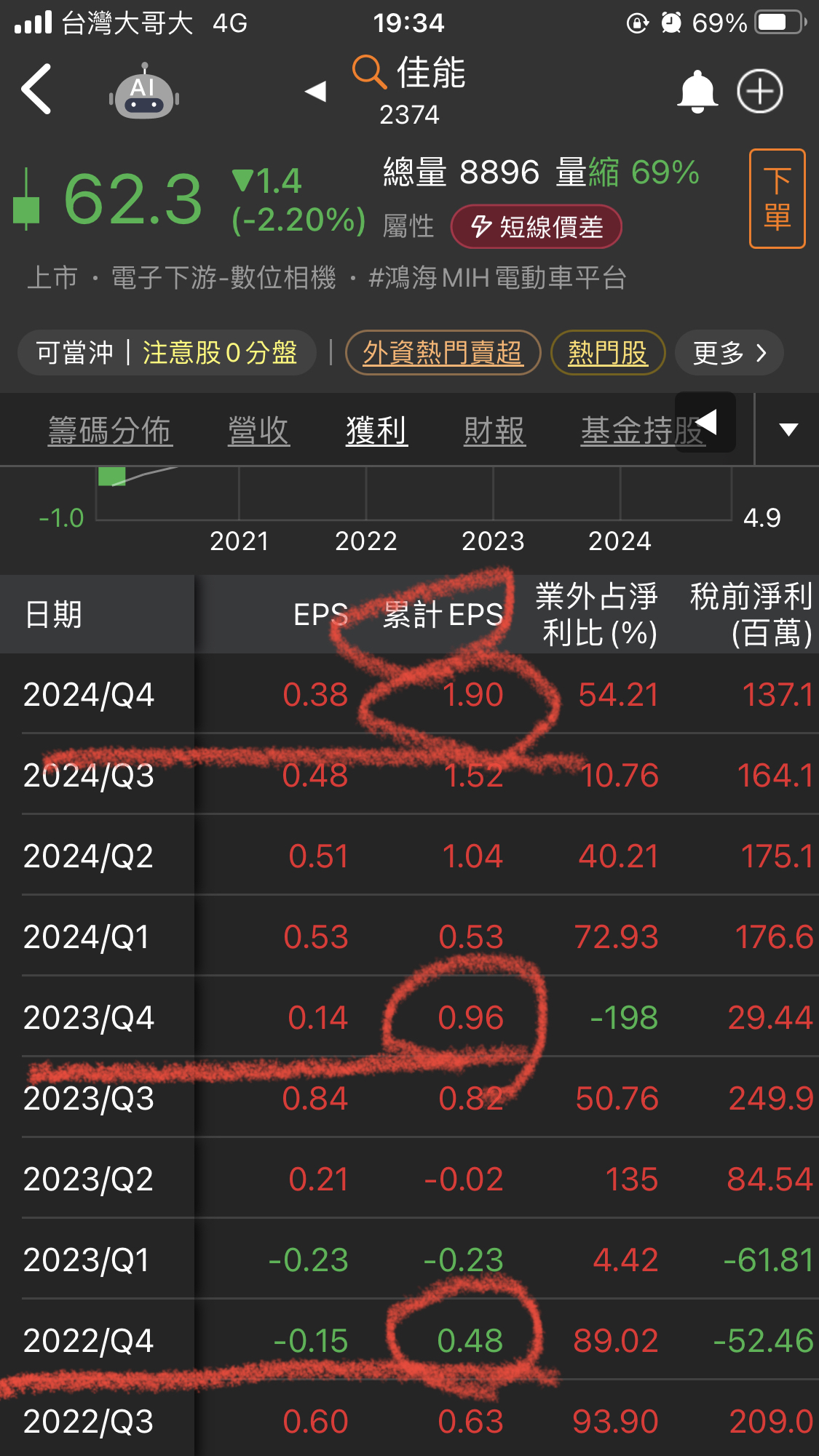Expand the tab list dropdown arrow

click(788, 429)
